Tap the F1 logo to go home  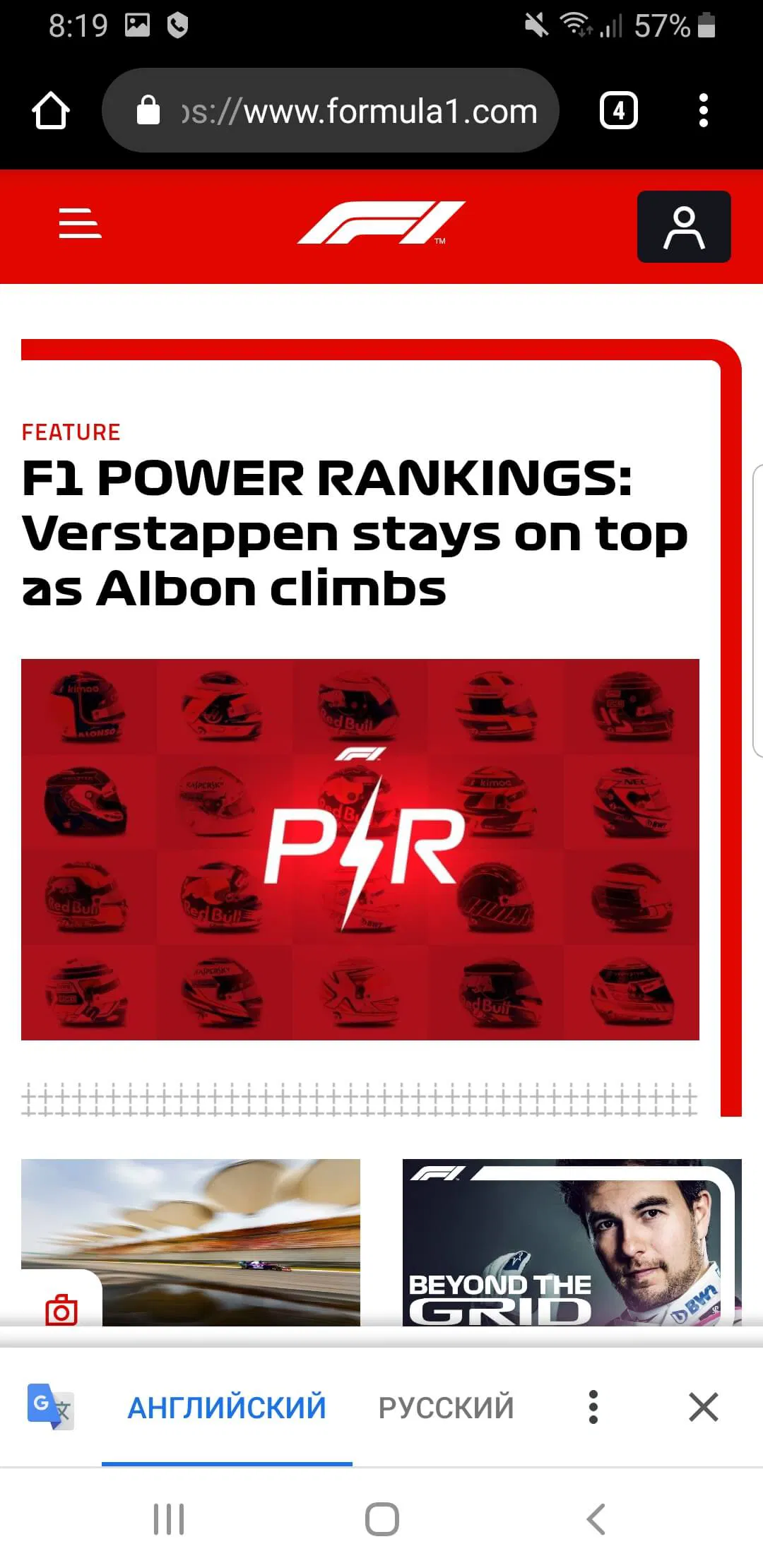381,223
